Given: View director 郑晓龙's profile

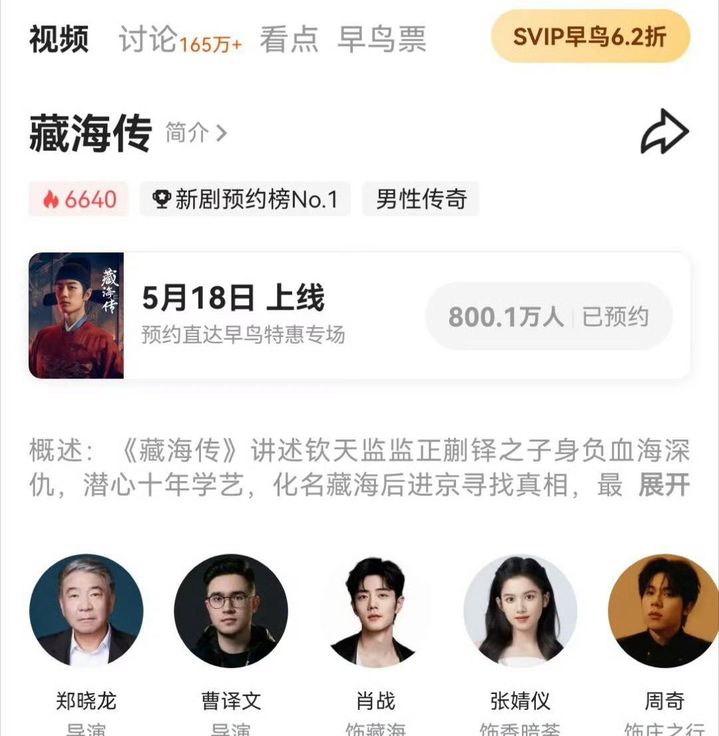Looking at the screenshot, I should [86, 612].
